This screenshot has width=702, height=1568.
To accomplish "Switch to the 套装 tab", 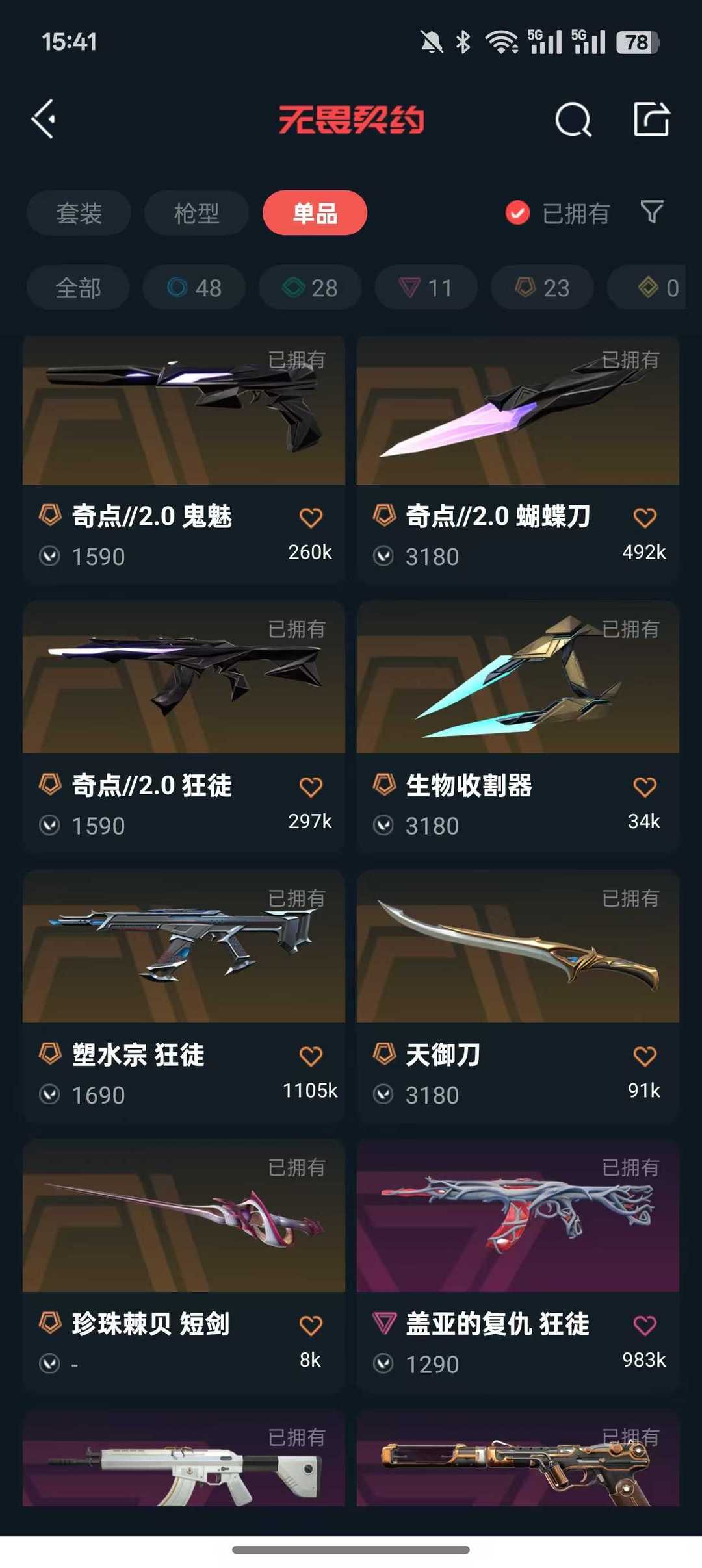I will tap(79, 213).
